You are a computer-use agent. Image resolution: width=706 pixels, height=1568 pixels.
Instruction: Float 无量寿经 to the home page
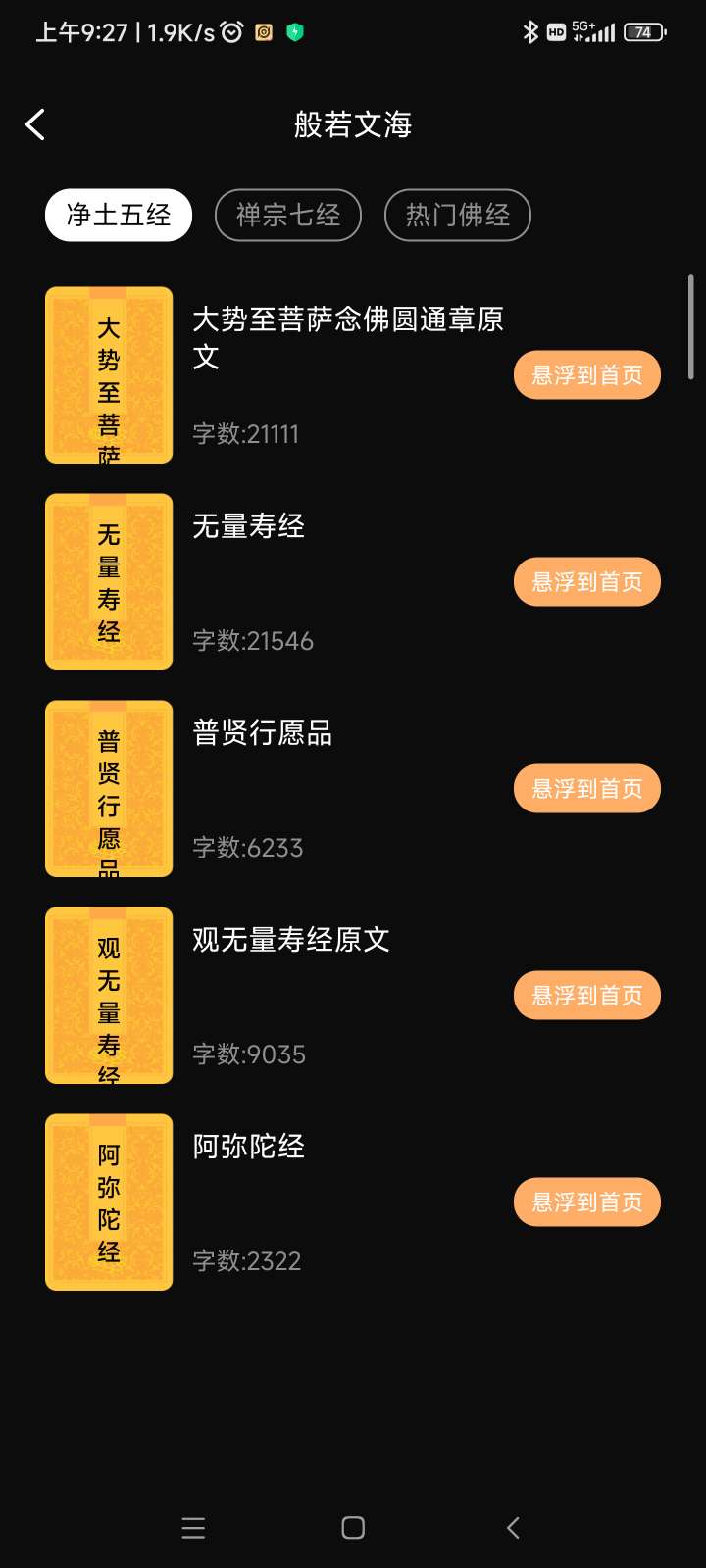(x=587, y=582)
